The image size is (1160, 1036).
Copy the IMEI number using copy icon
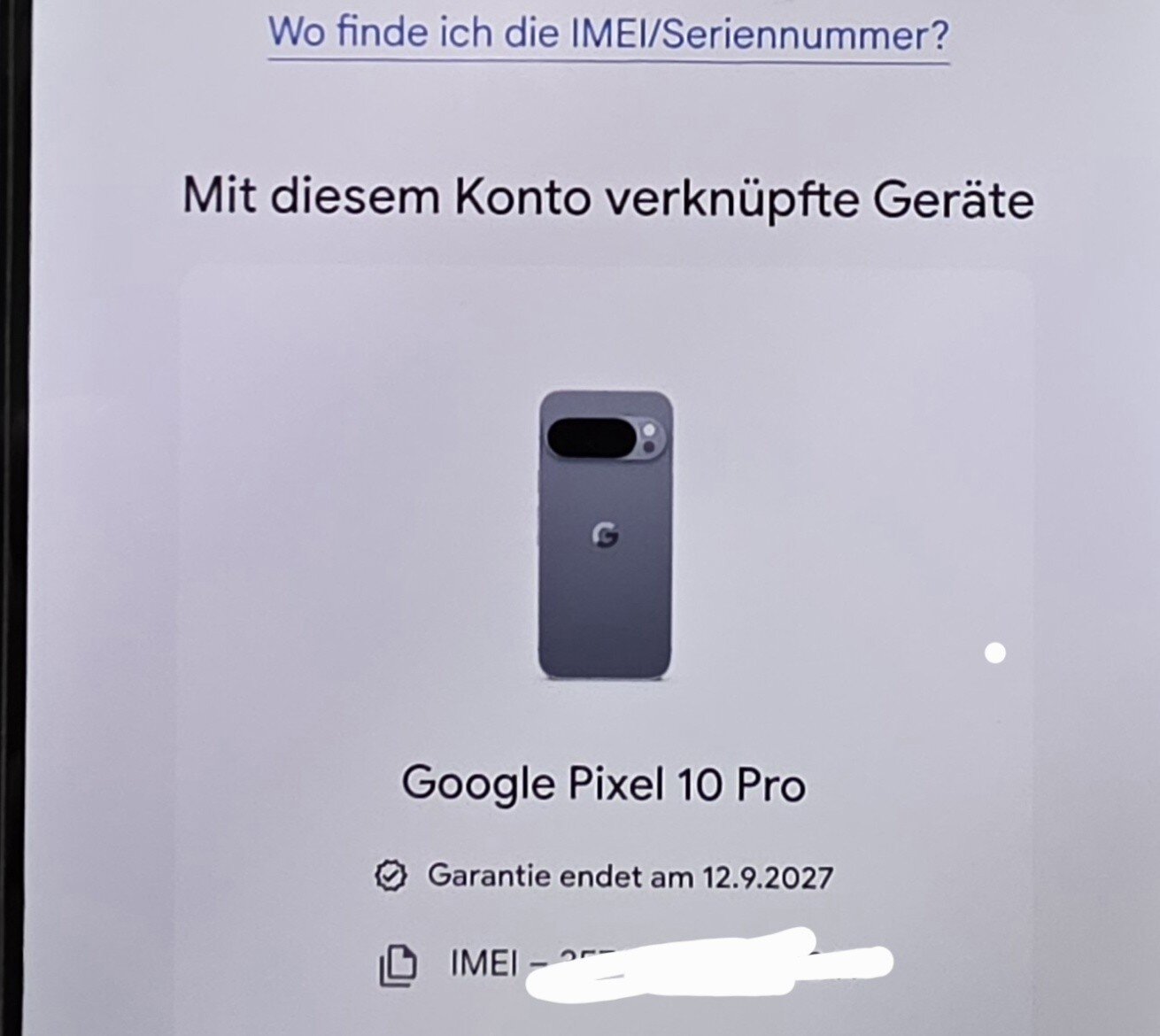(398, 965)
